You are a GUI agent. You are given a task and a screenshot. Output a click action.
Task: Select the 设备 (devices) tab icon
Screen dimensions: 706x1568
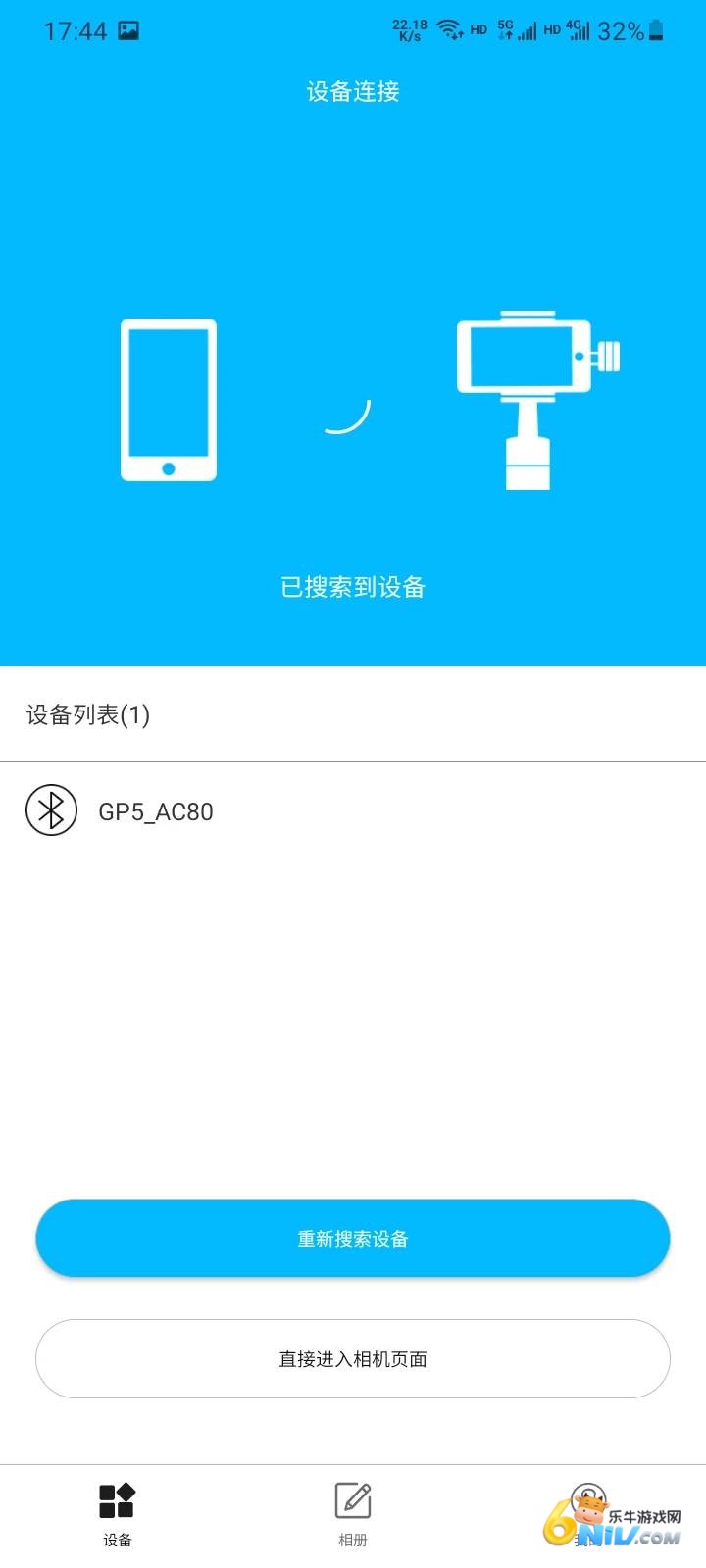click(118, 1496)
